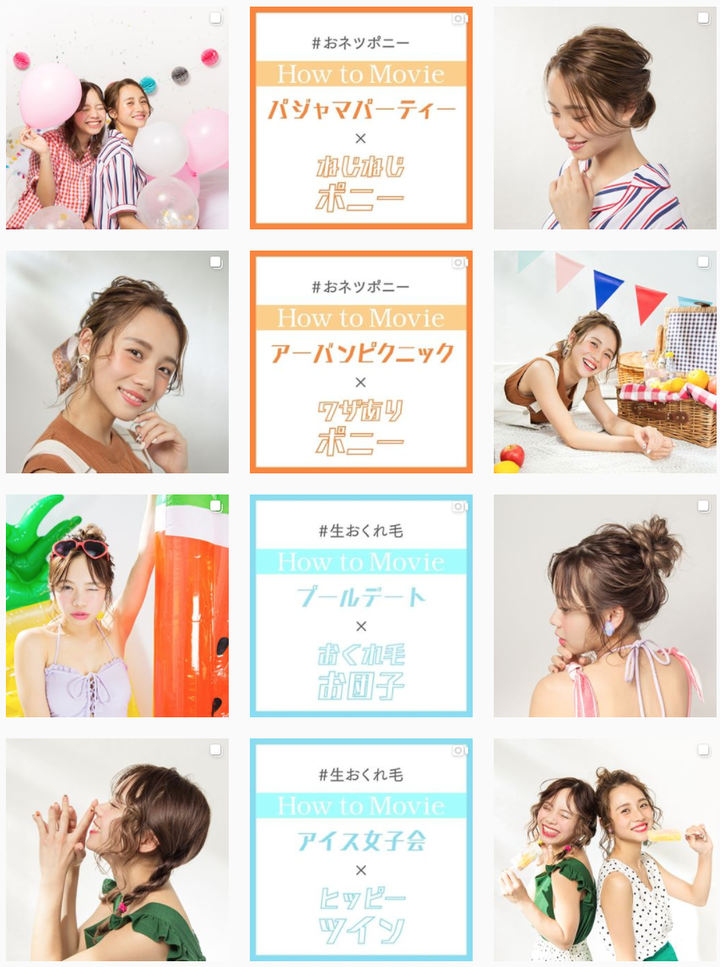Open the post of two girls with balloons

click(117, 118)
